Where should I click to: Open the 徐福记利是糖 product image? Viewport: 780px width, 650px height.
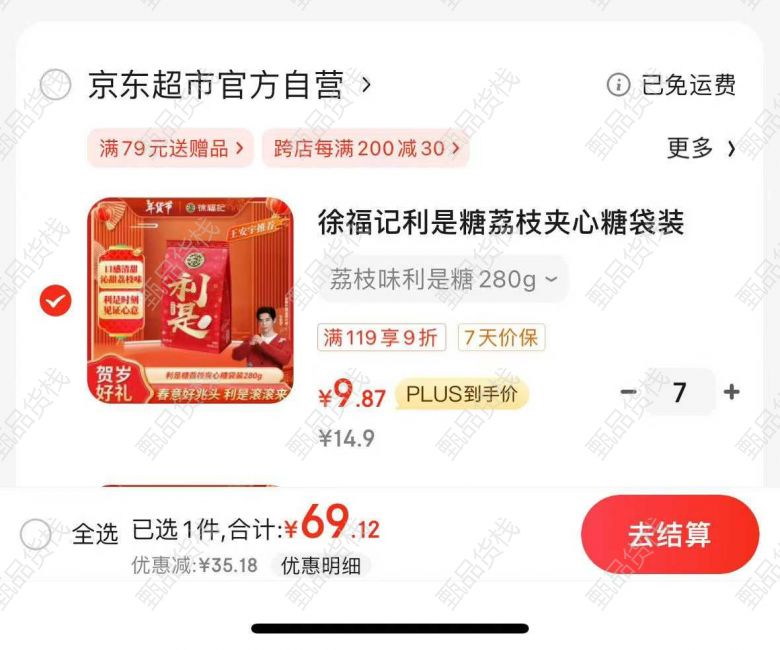190,301
